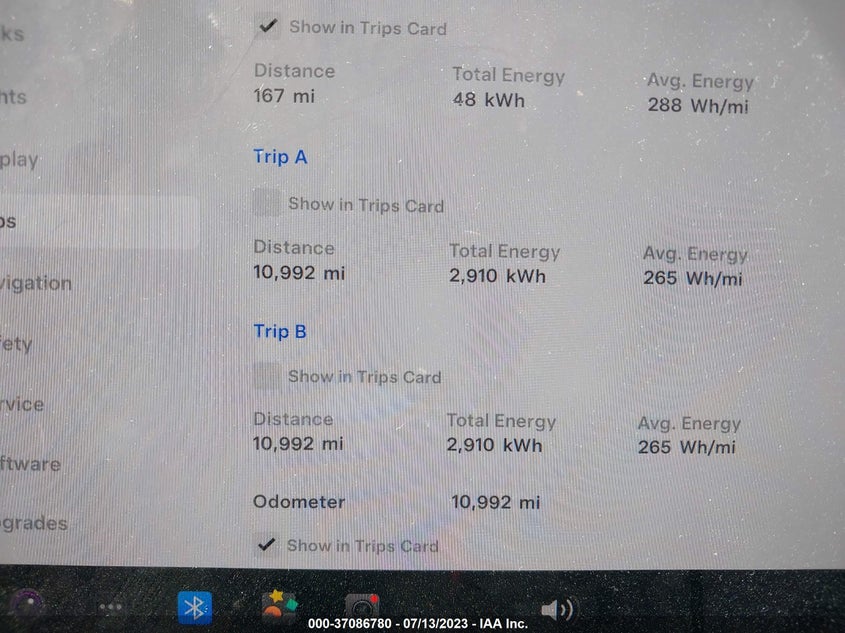Uncheck Show in Trips Card above the 167 mi trip

point(268,27)
